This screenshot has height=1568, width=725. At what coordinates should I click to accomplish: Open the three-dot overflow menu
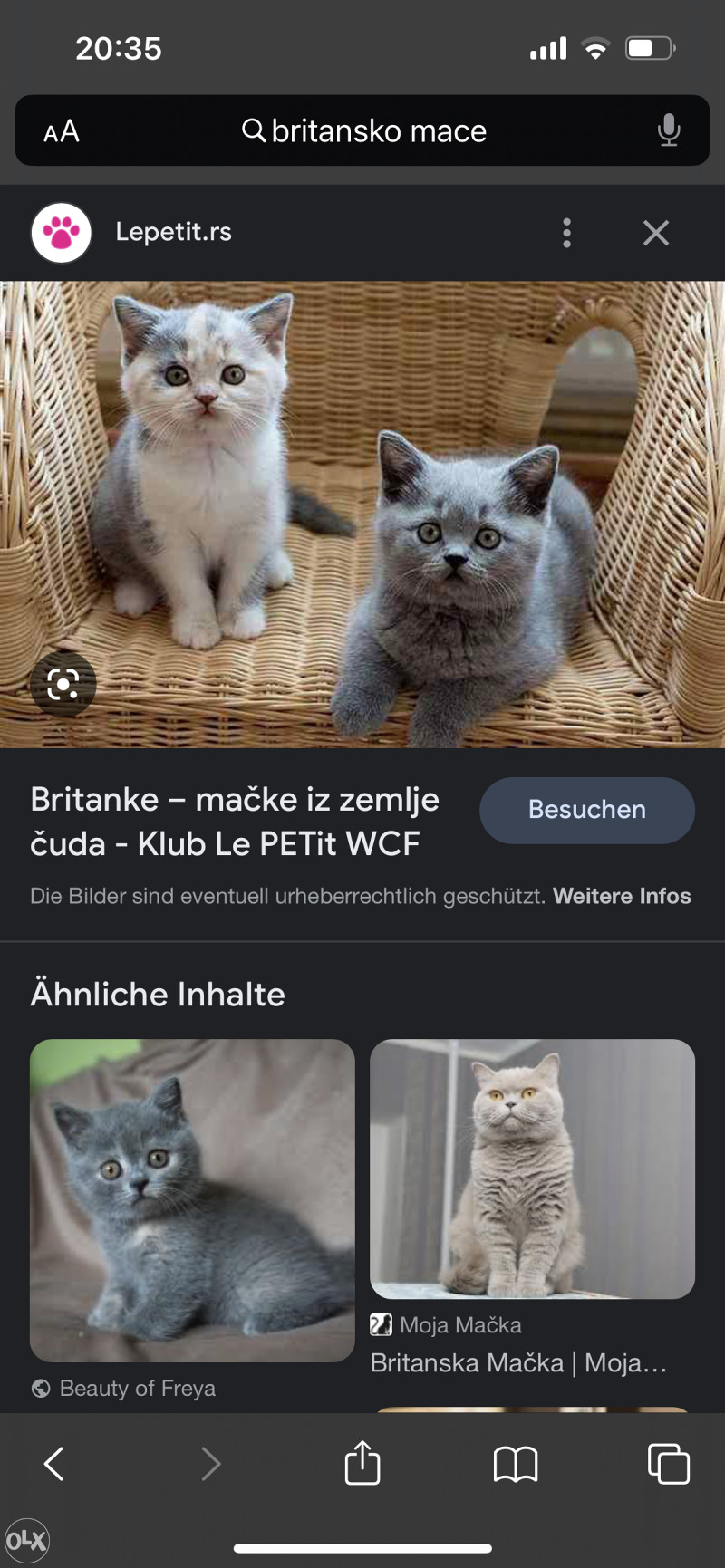566,233
